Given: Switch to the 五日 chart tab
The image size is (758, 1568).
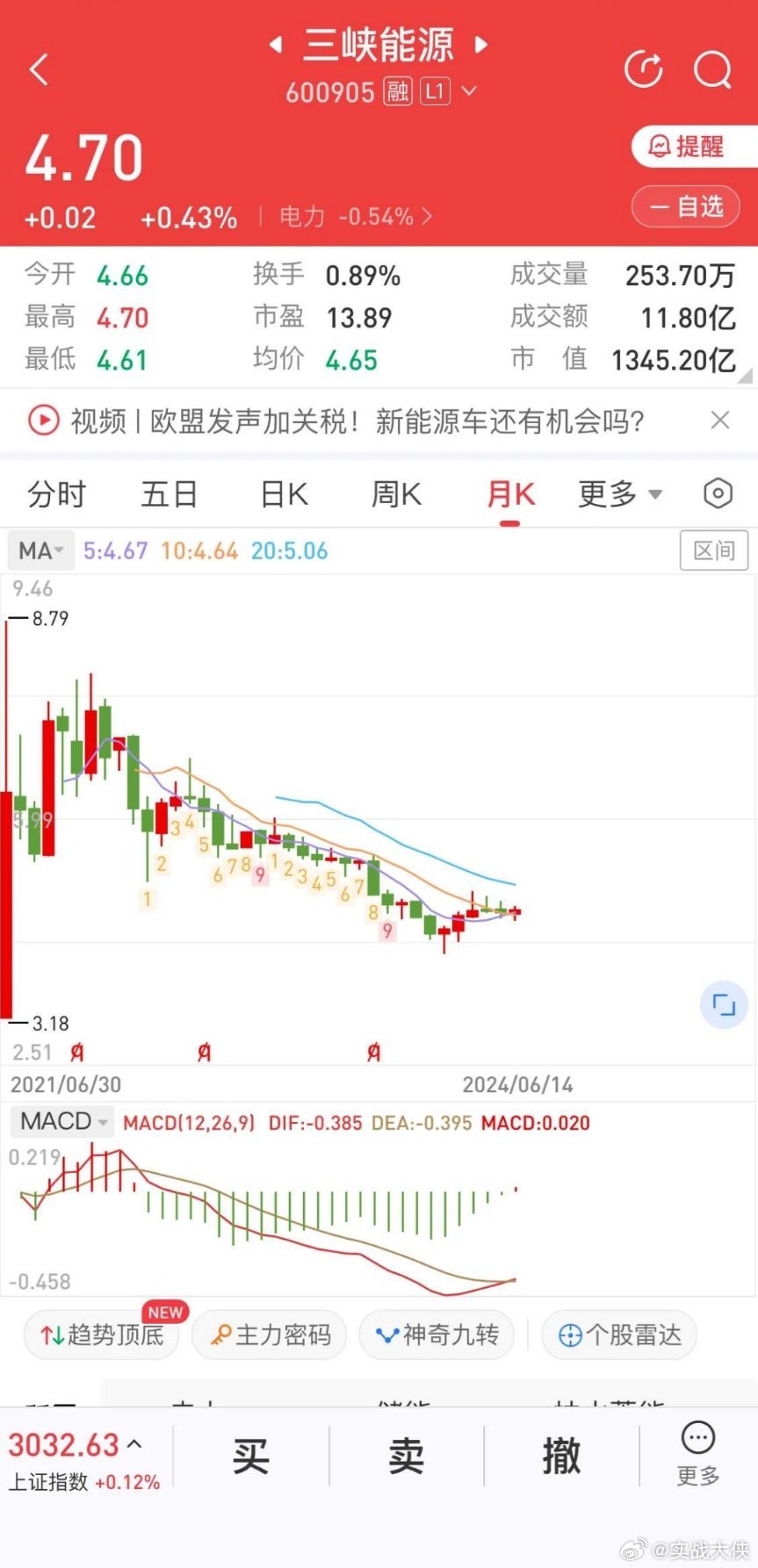Looking at the screenshot, I should 170,494.
